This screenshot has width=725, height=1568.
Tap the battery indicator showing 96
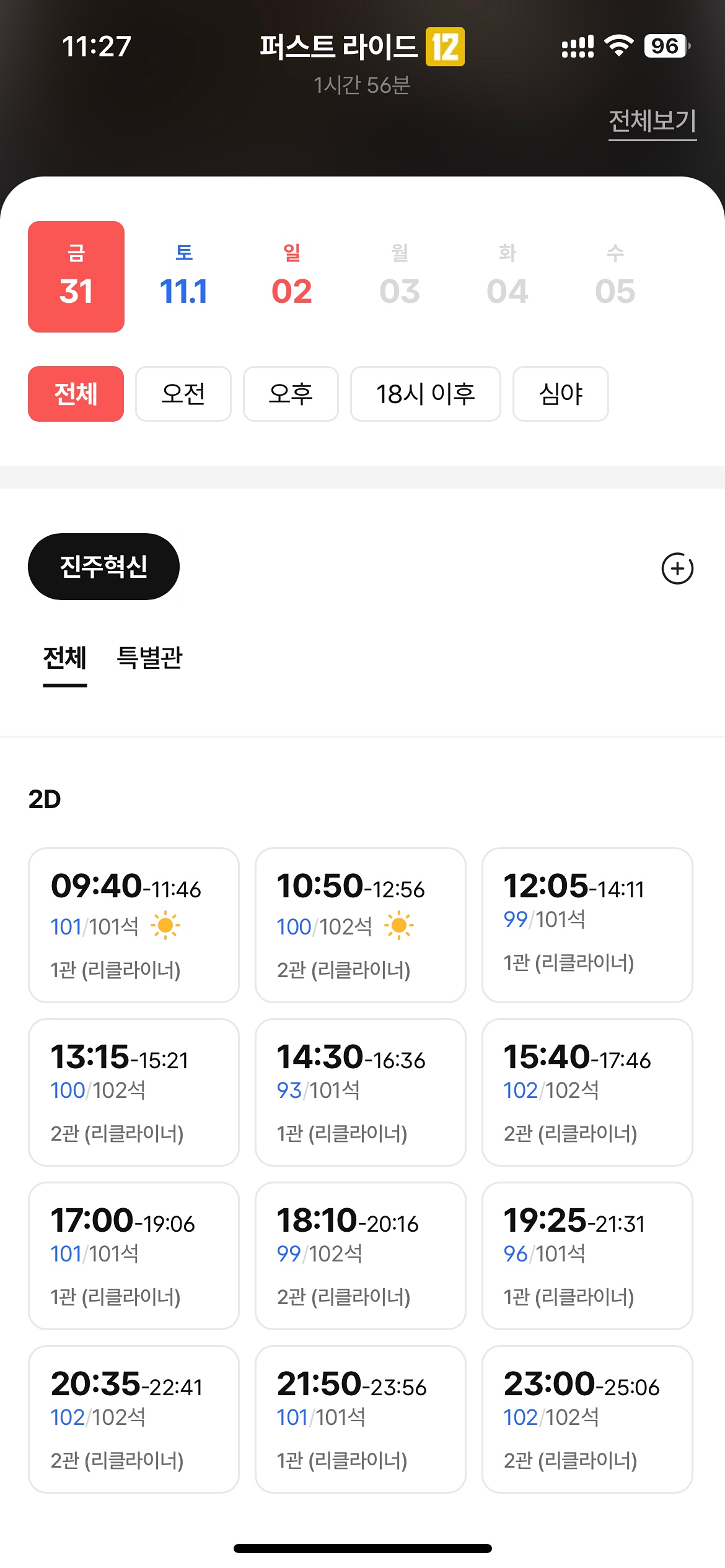pos(664,45)
